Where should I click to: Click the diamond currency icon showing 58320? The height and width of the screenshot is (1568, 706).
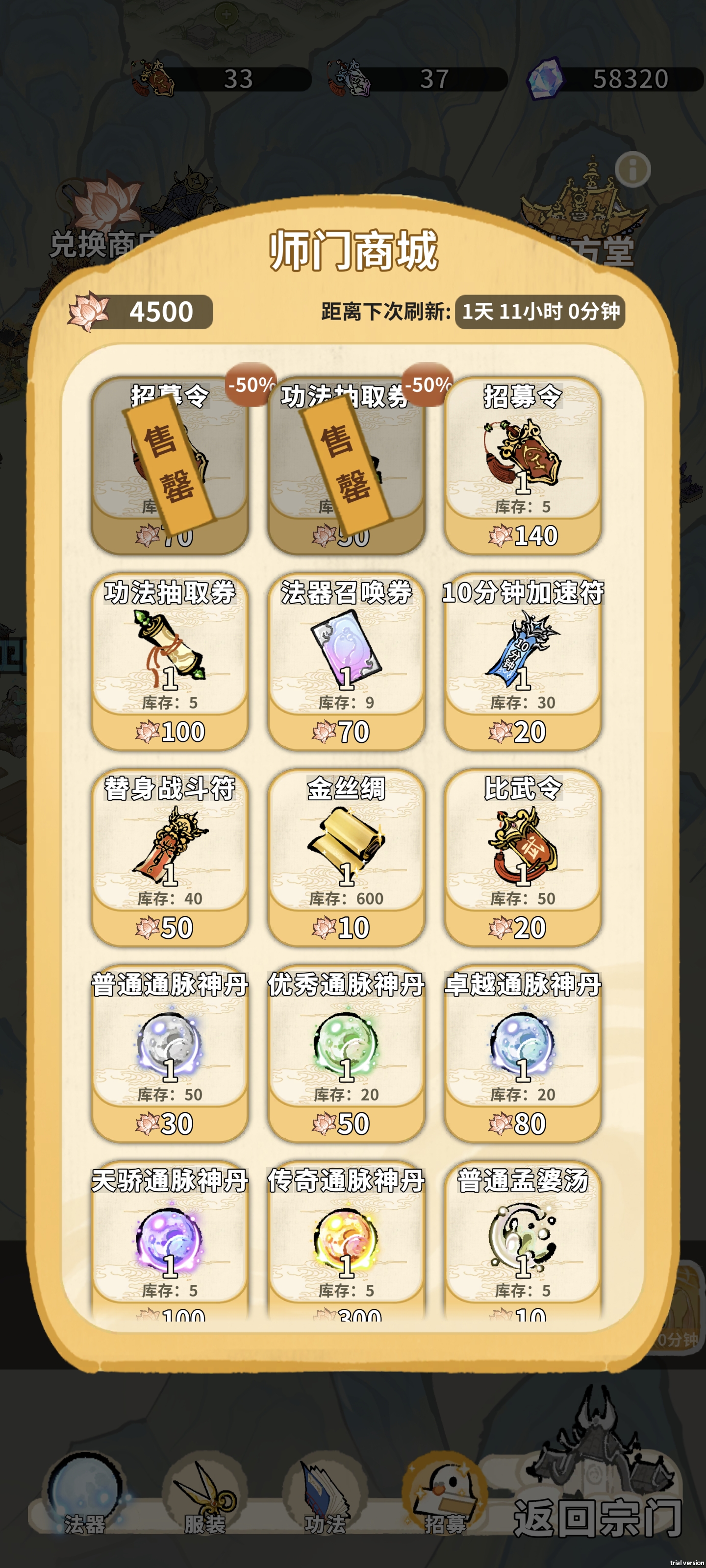[545, 78]
